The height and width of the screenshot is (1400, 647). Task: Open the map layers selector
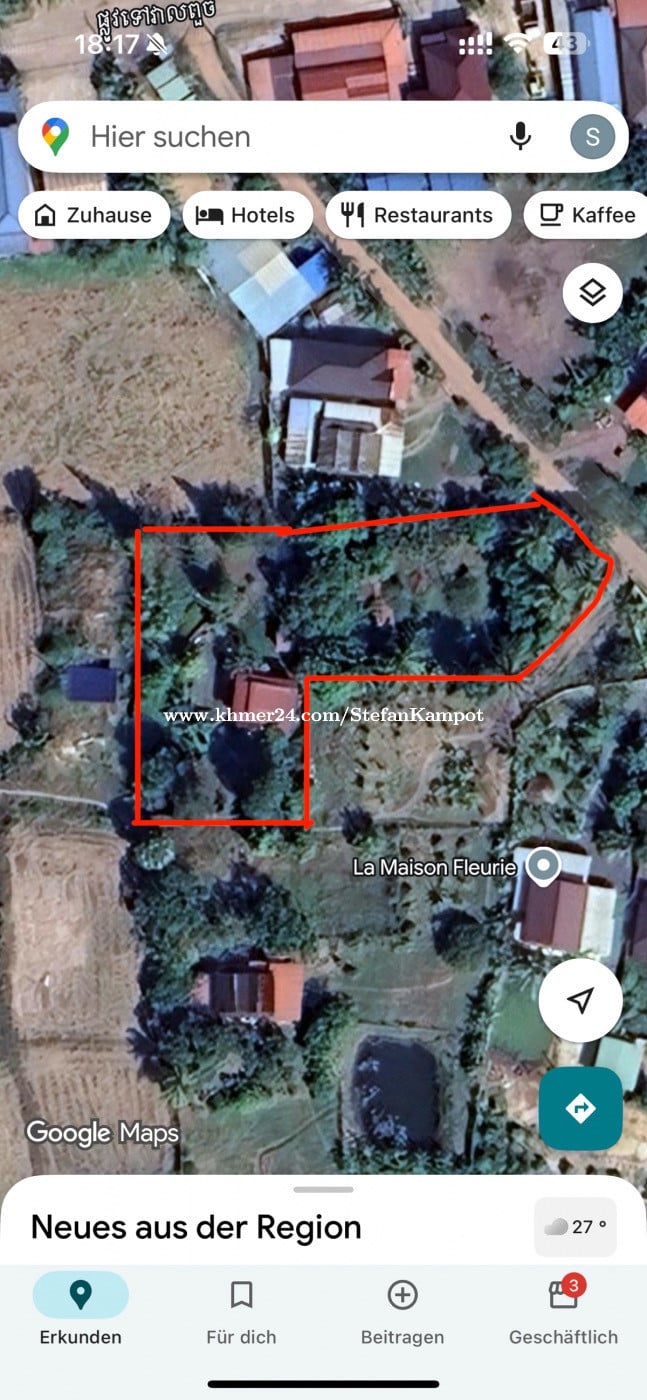pos(593,293)
